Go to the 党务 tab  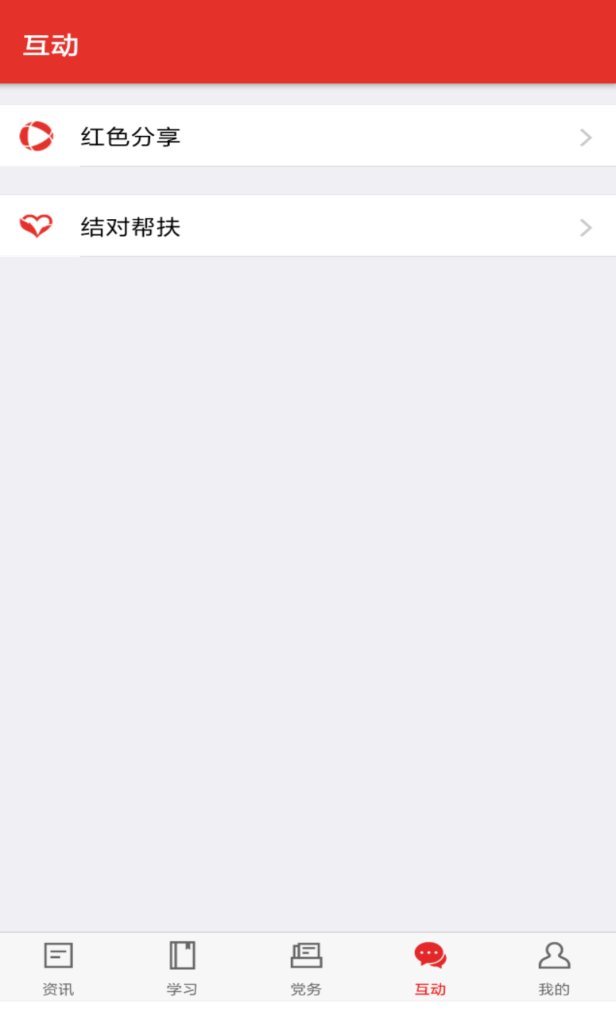306,968
